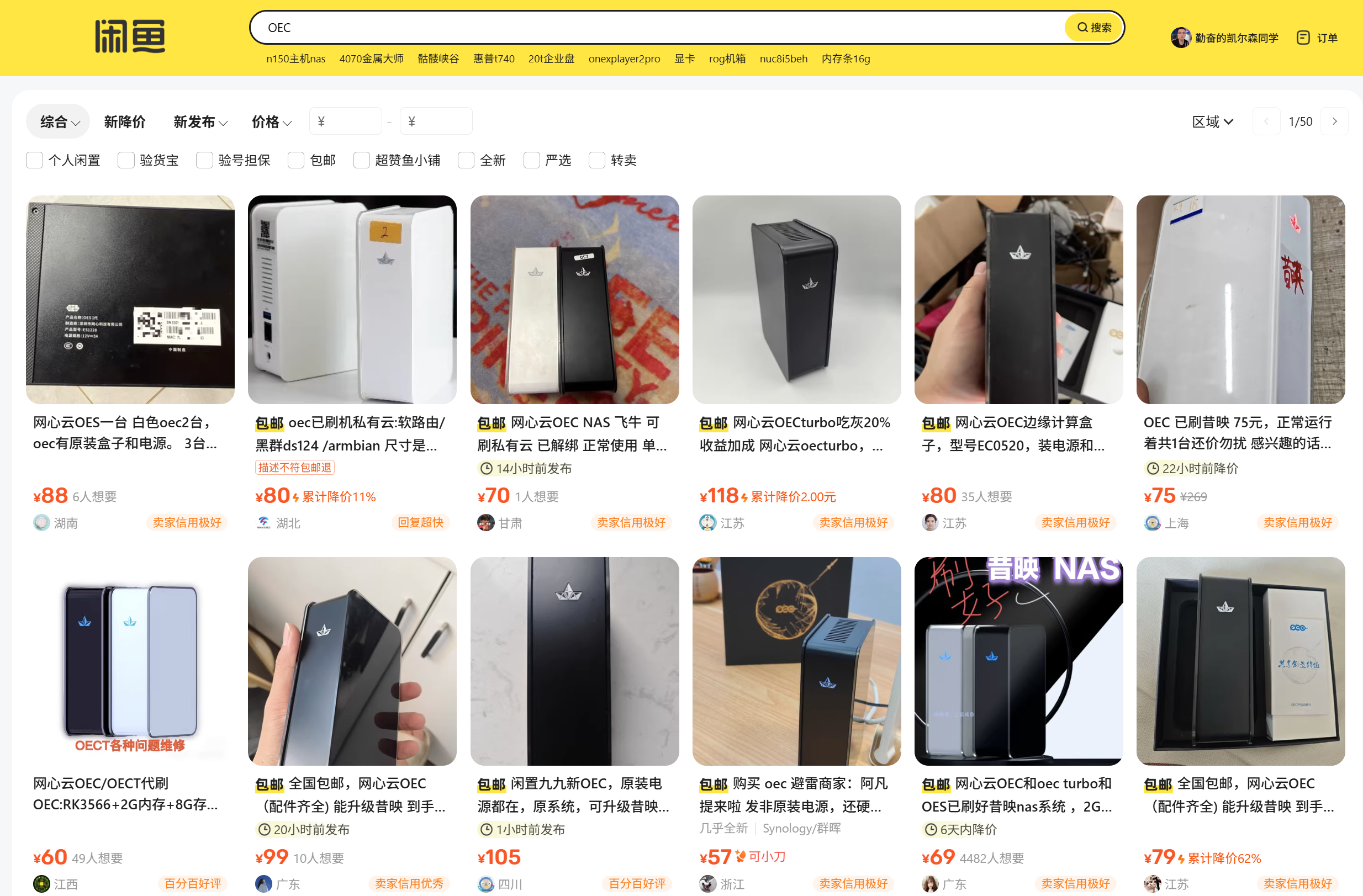Tap the 搜索 search button
Screen dimensions: 1363x896
tap(1094, 28)
